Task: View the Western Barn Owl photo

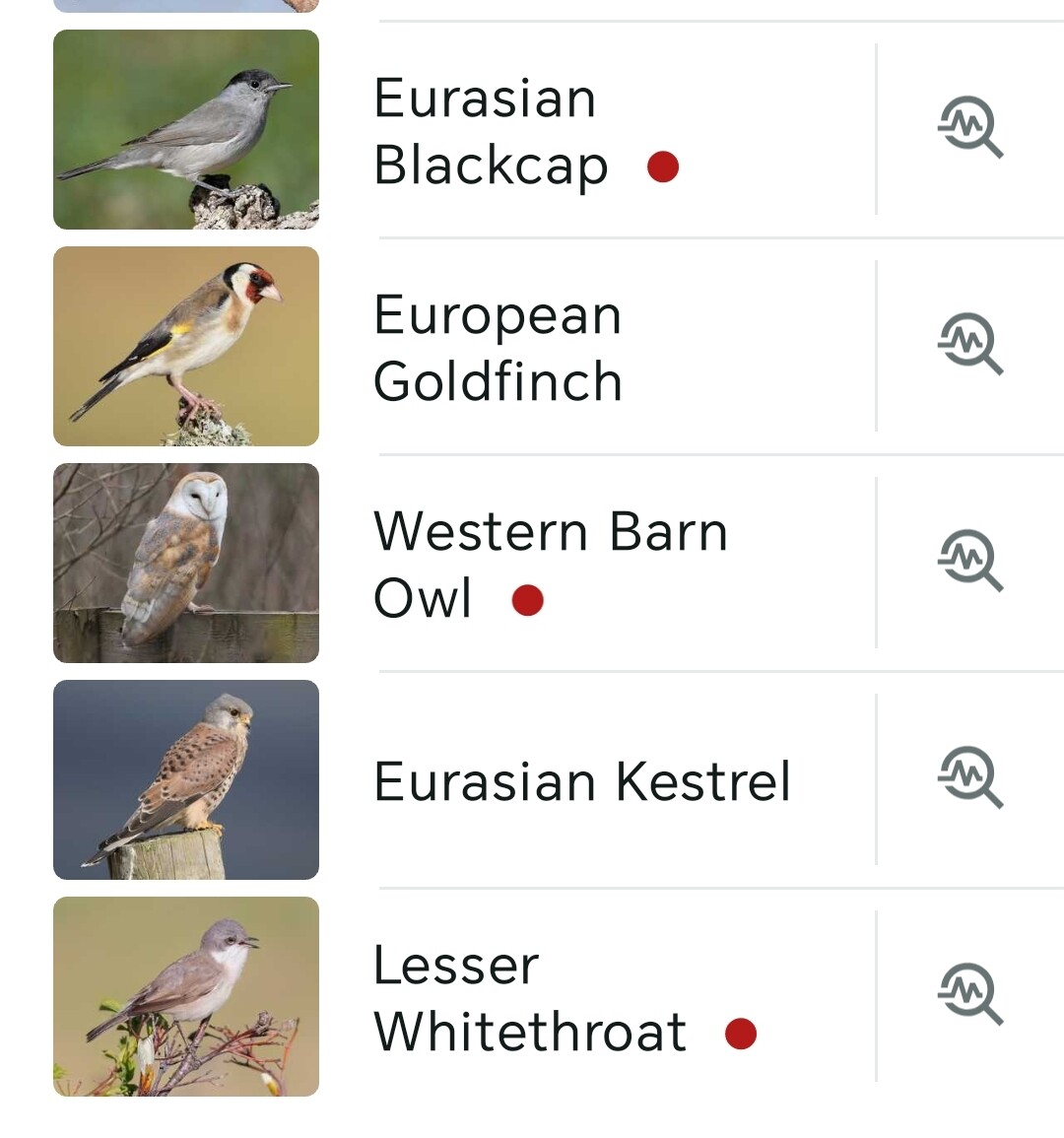Action: pos(186,563)
